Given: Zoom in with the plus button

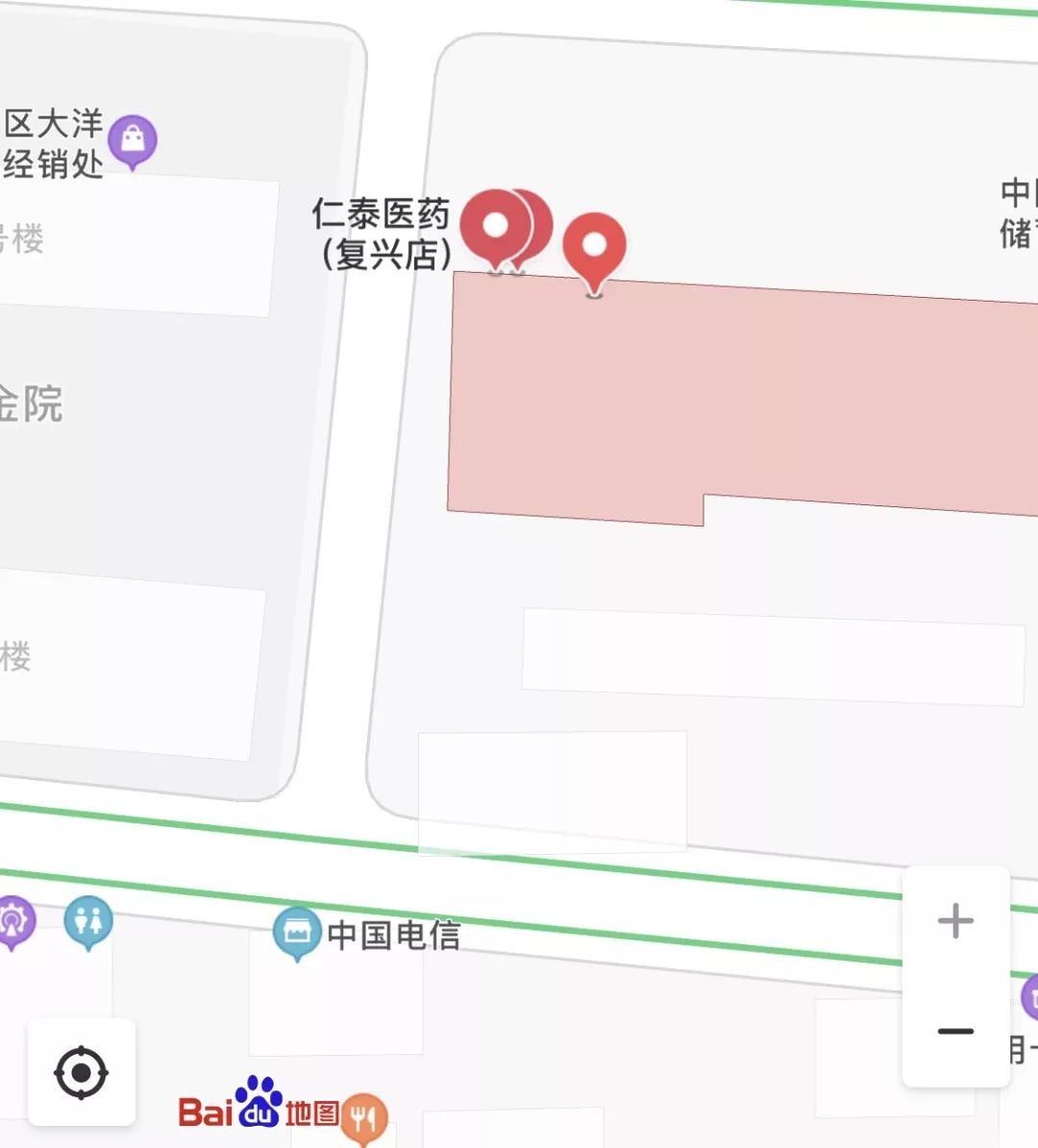Looking at the screenshot, I should [954, 919].
